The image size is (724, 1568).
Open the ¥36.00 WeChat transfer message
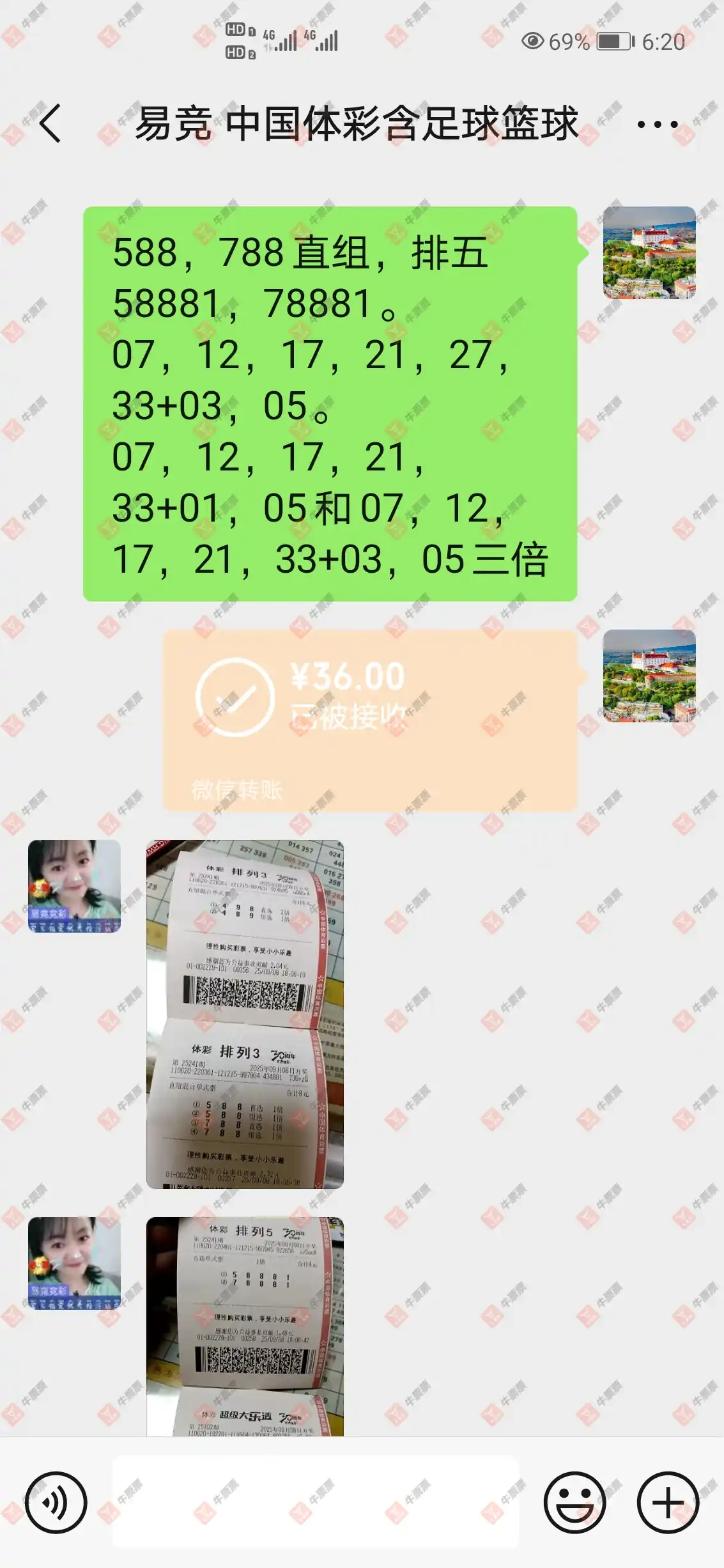[370, 720]
